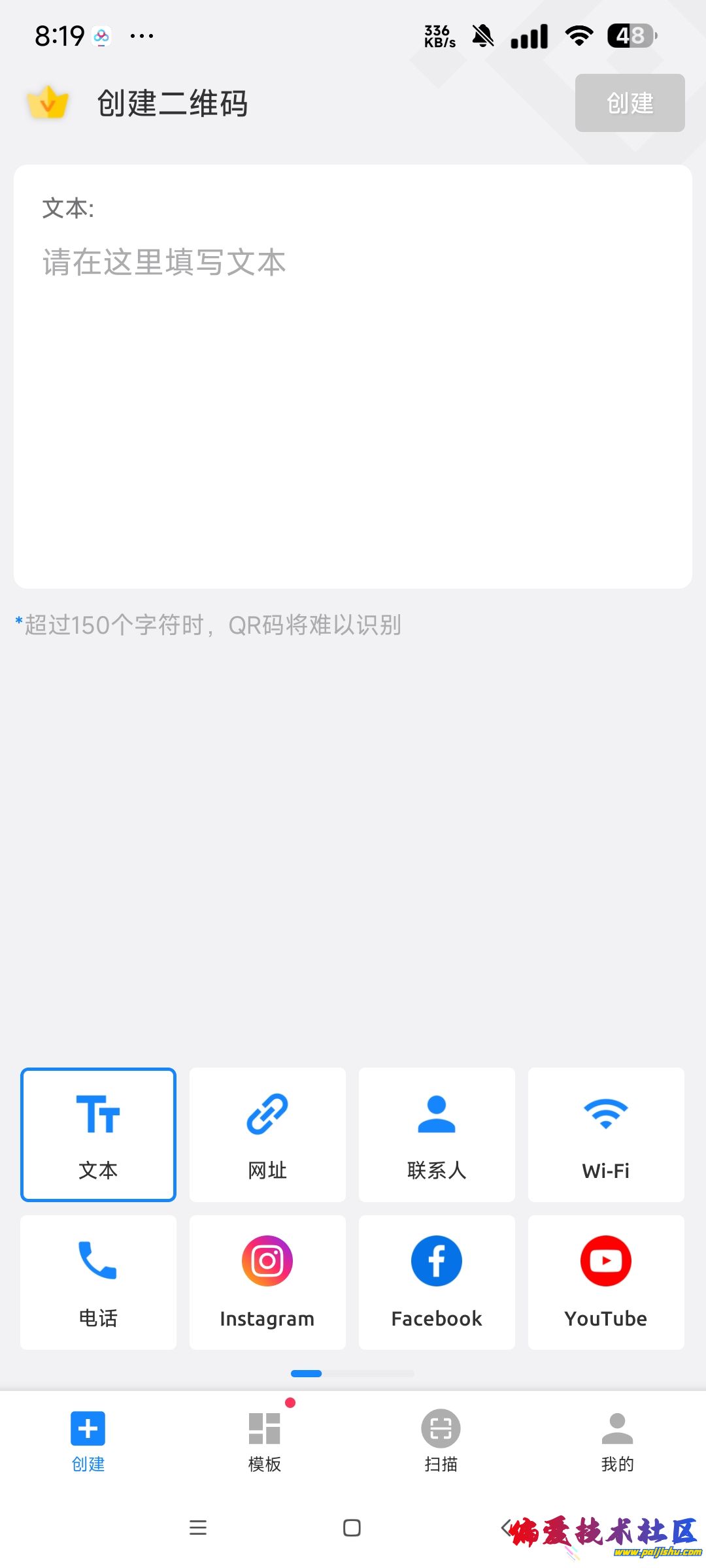Select the 文本 QR type
The height and width of the screenshot is (1568, 706).
[x=98, y=1135]
